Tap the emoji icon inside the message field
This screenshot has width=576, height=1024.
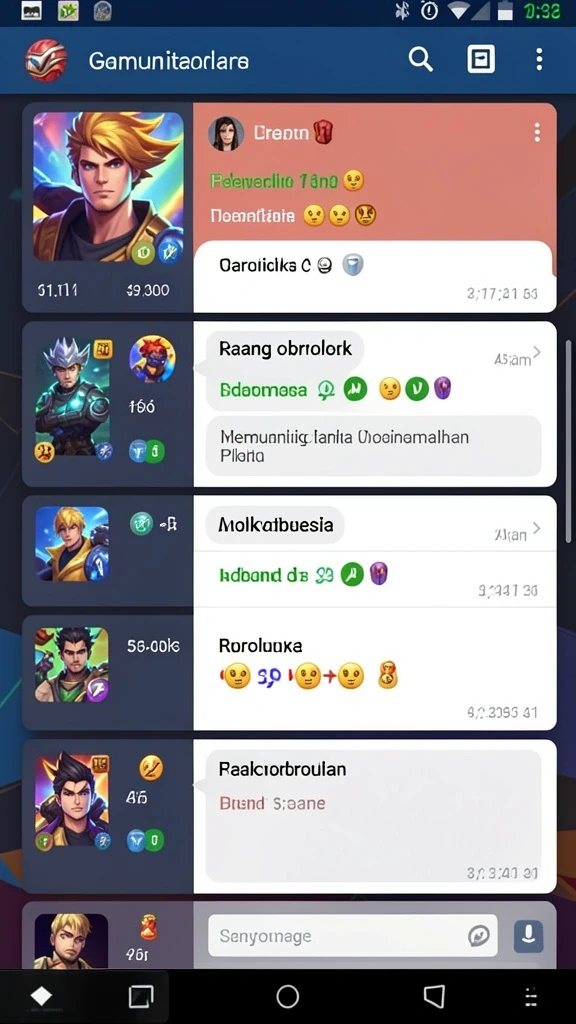(x=479, y=936)
